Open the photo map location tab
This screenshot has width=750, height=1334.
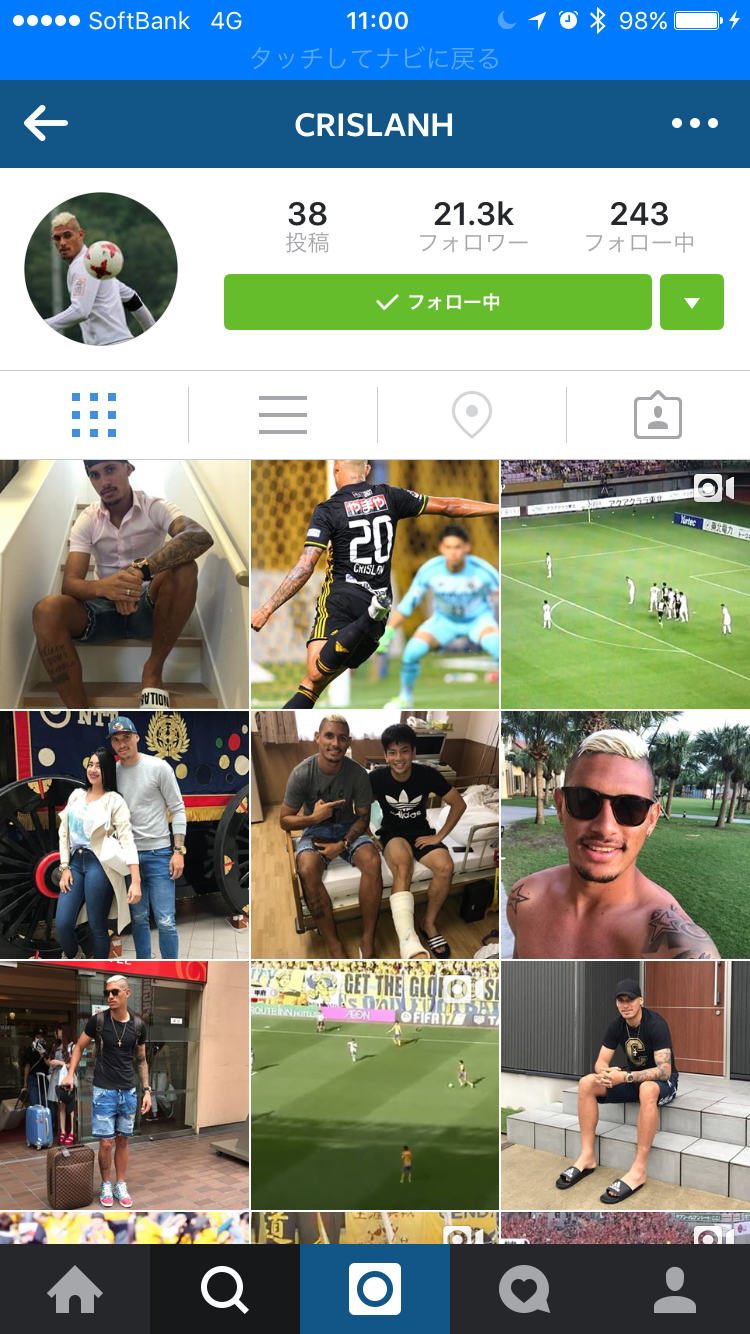(x=472, y=415)
